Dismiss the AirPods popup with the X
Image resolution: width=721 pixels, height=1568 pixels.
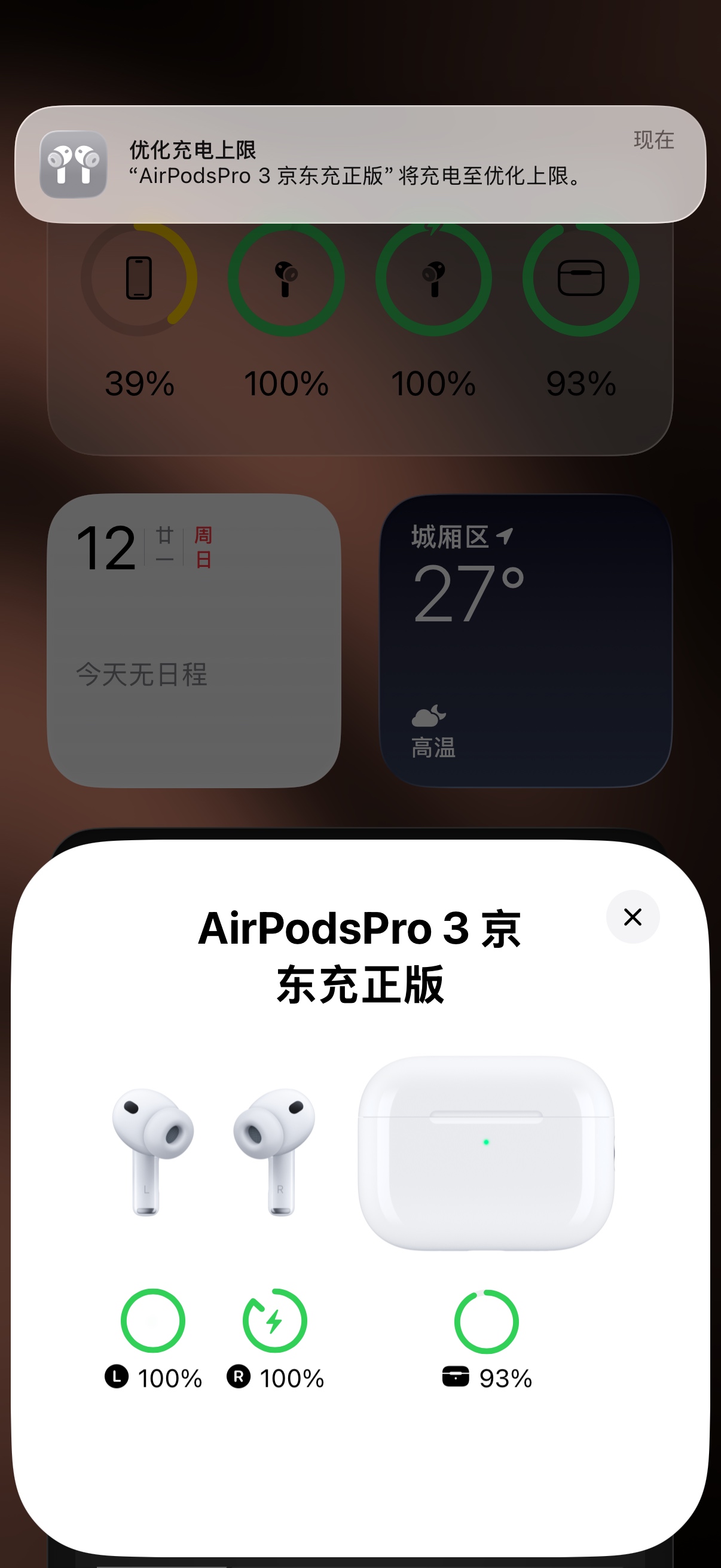coord(632,917)
